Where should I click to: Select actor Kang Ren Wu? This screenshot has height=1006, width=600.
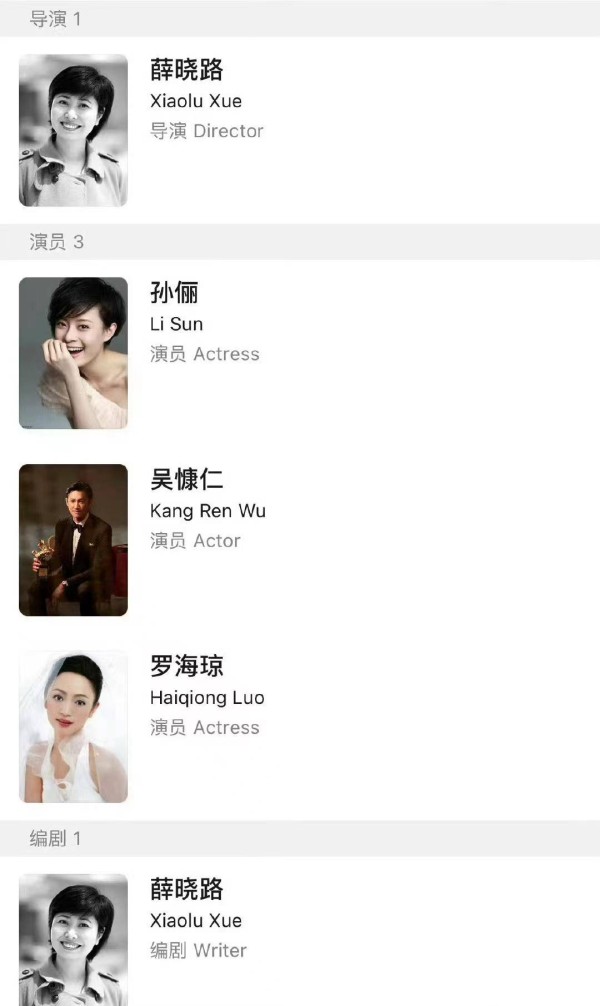point(207,510)
